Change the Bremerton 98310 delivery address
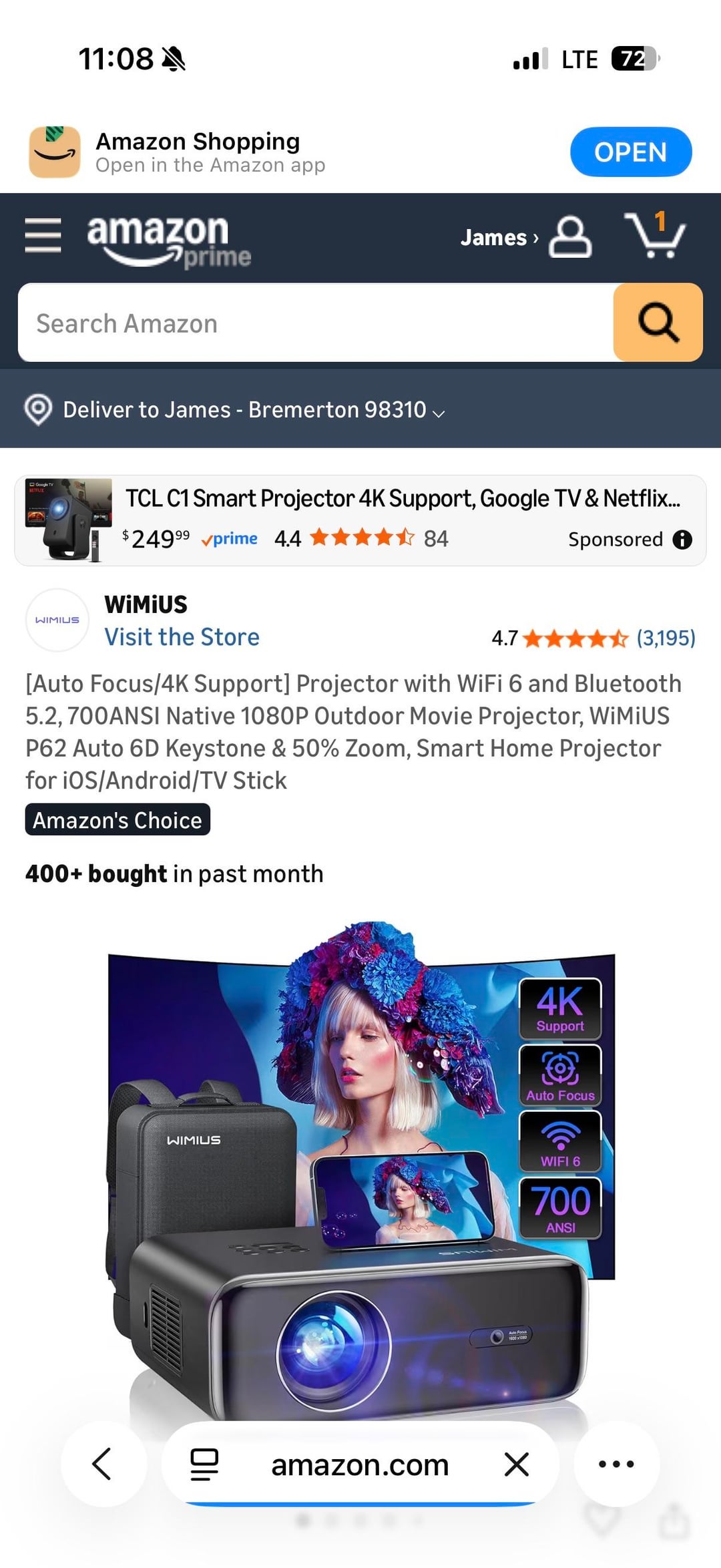The height and width of the screenshot is (1568, 721). point(254,409)
